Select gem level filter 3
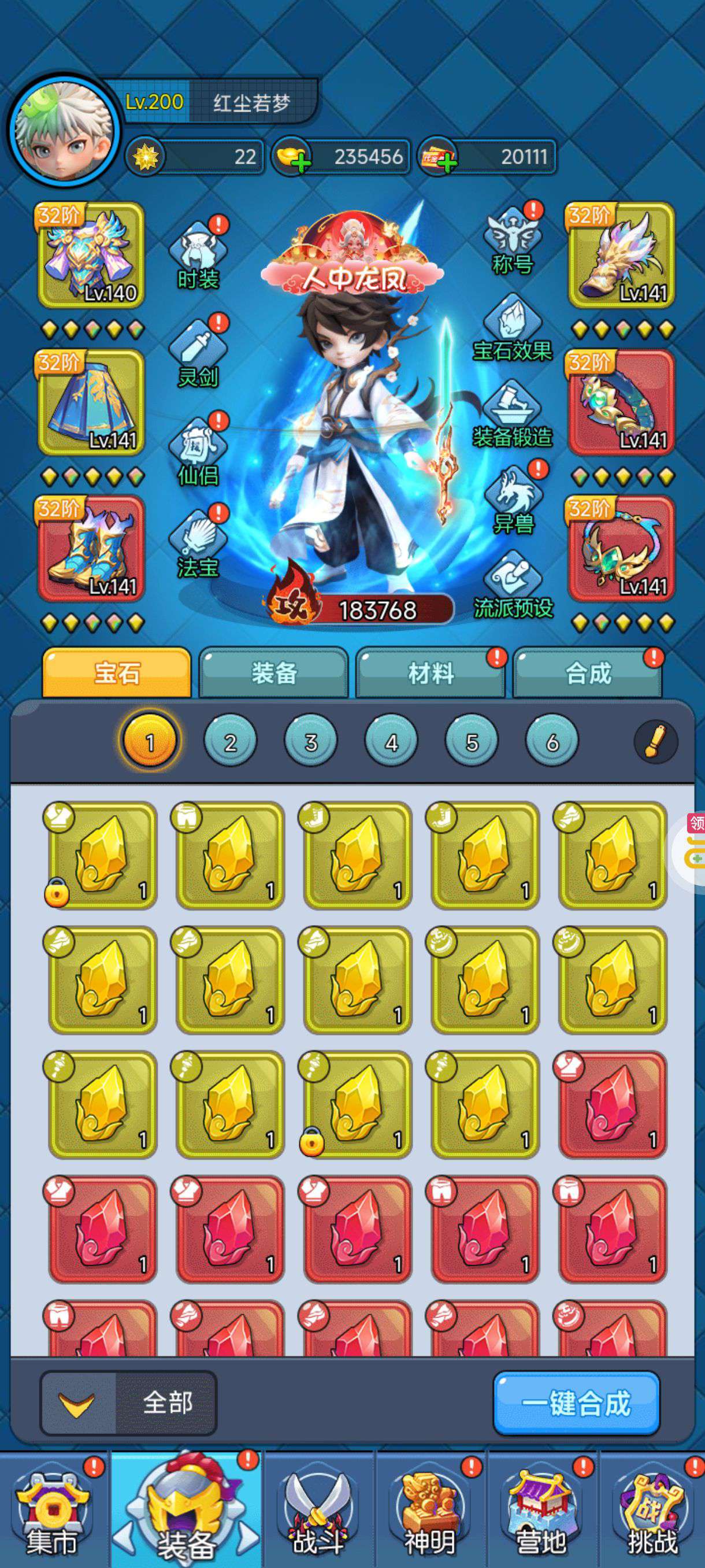 (311, 741)
